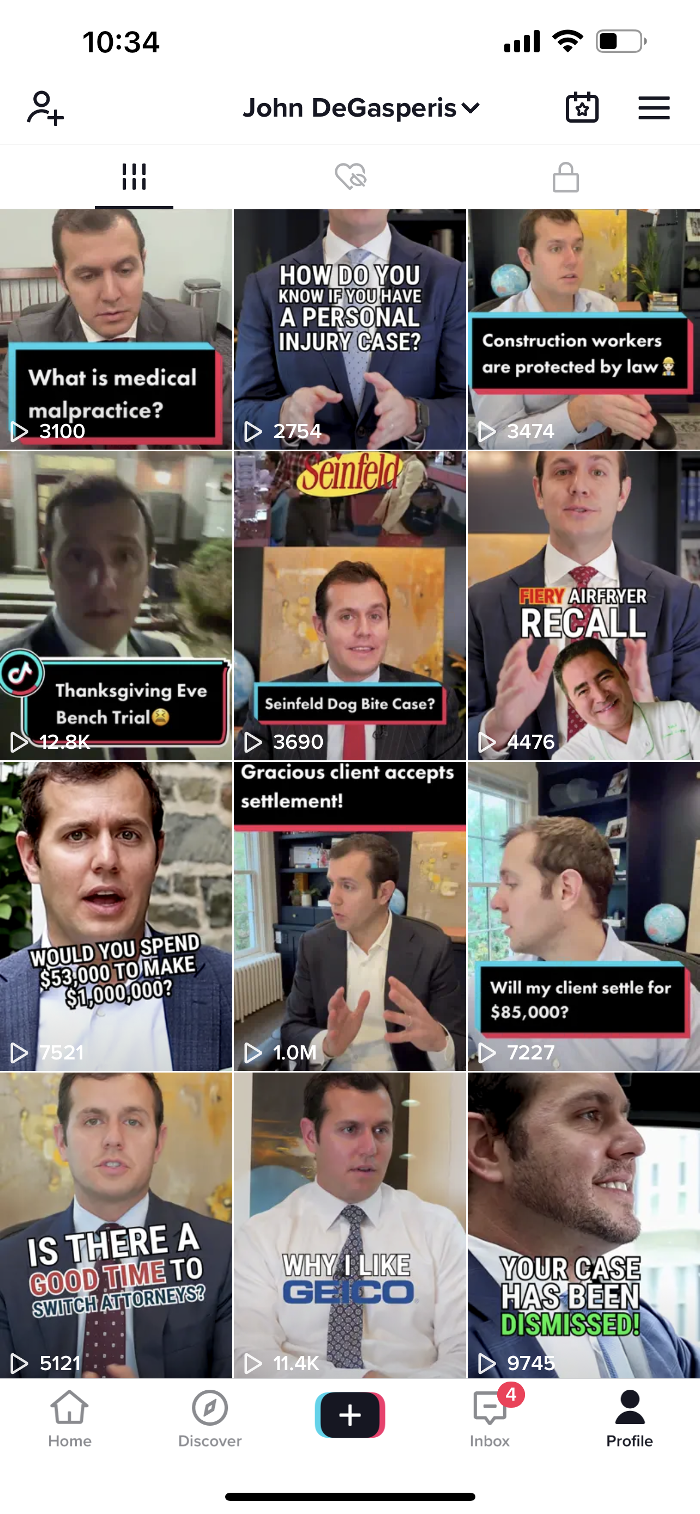The width and height of the screenshot is (700, 1514).
Task: Open 'Your case has been dismissed' video
Action: pyautogui.click(x=584, y=1225)
